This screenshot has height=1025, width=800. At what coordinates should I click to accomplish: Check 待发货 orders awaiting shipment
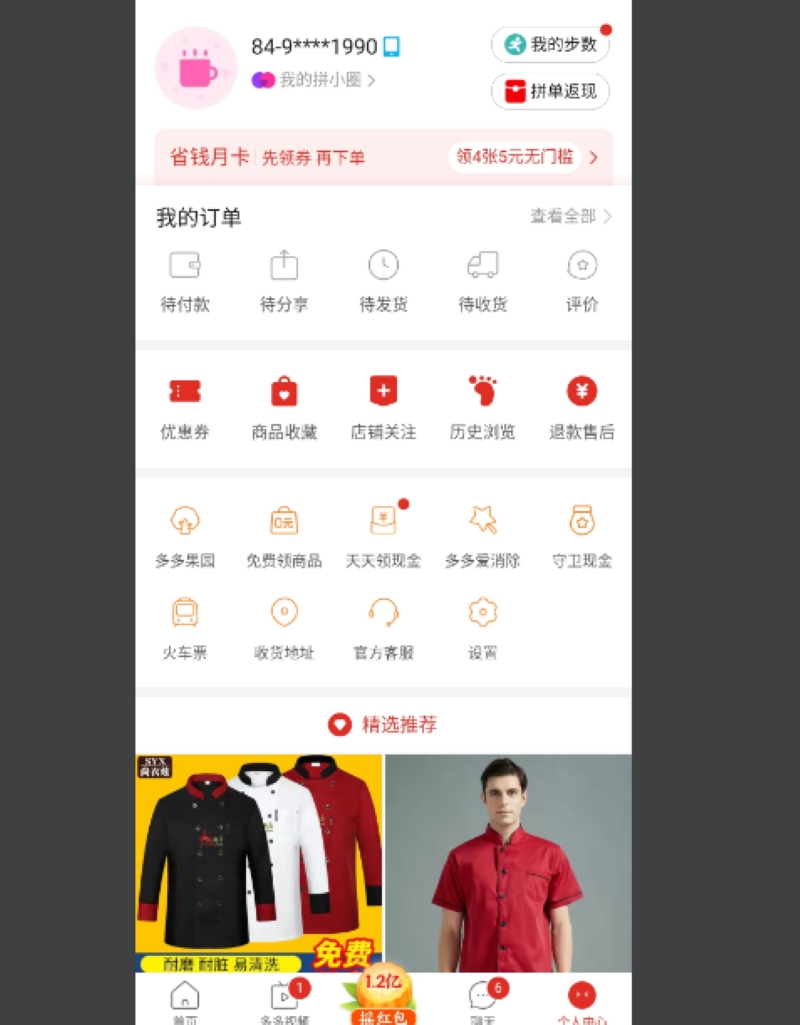click(383, 282)
